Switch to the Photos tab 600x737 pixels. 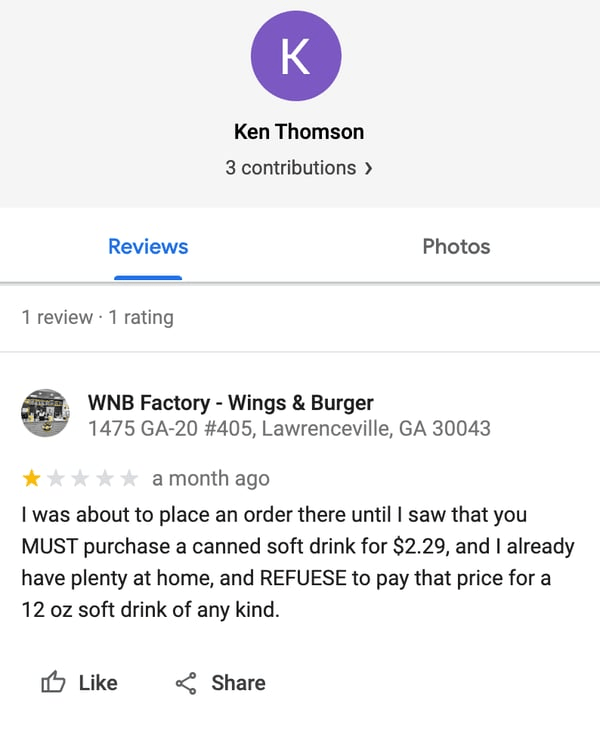point(456,246)
